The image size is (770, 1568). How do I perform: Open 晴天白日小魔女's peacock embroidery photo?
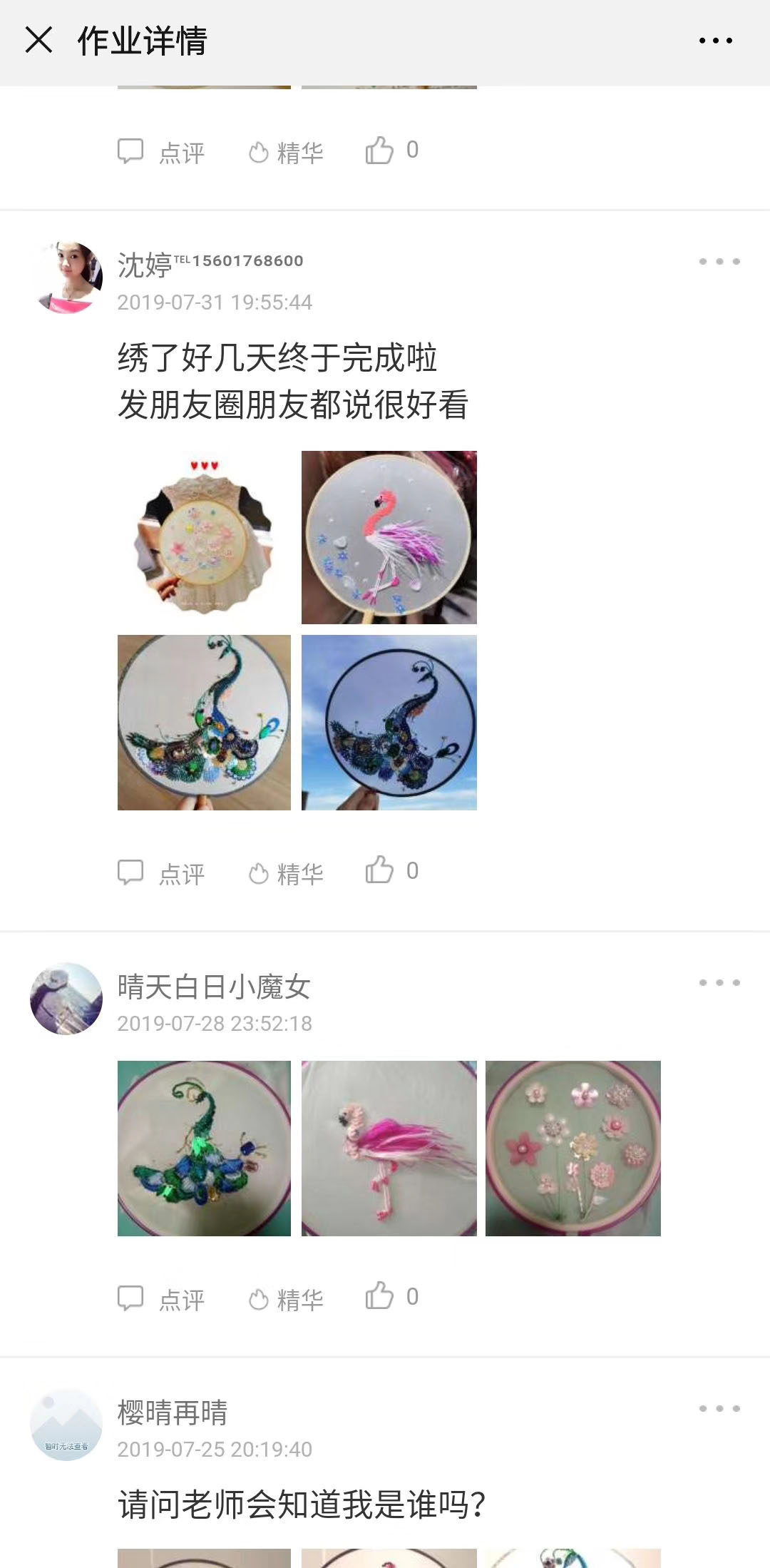[204, 1148]
